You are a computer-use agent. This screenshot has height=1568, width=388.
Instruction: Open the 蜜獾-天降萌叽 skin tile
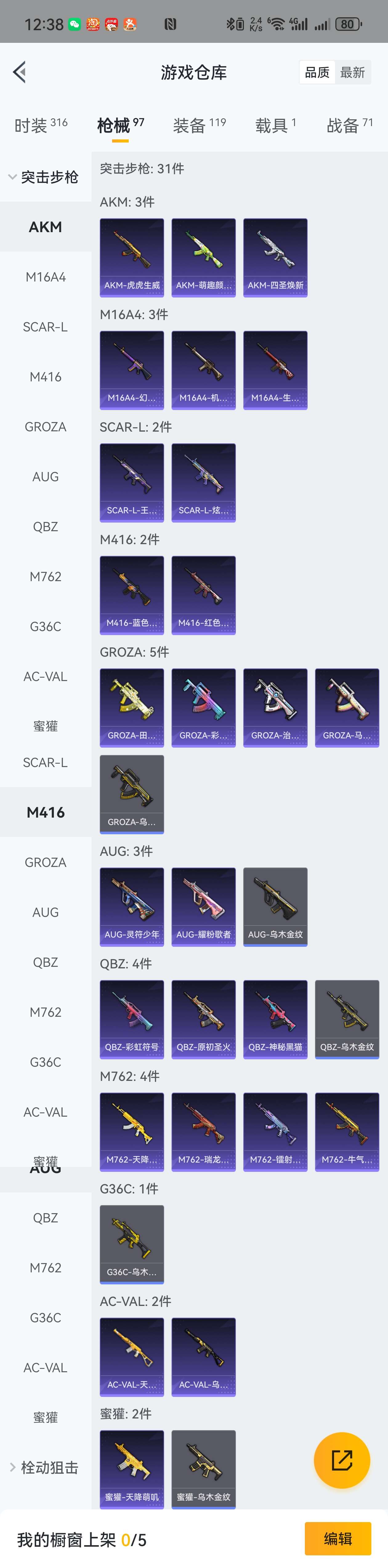point(132,1469)
